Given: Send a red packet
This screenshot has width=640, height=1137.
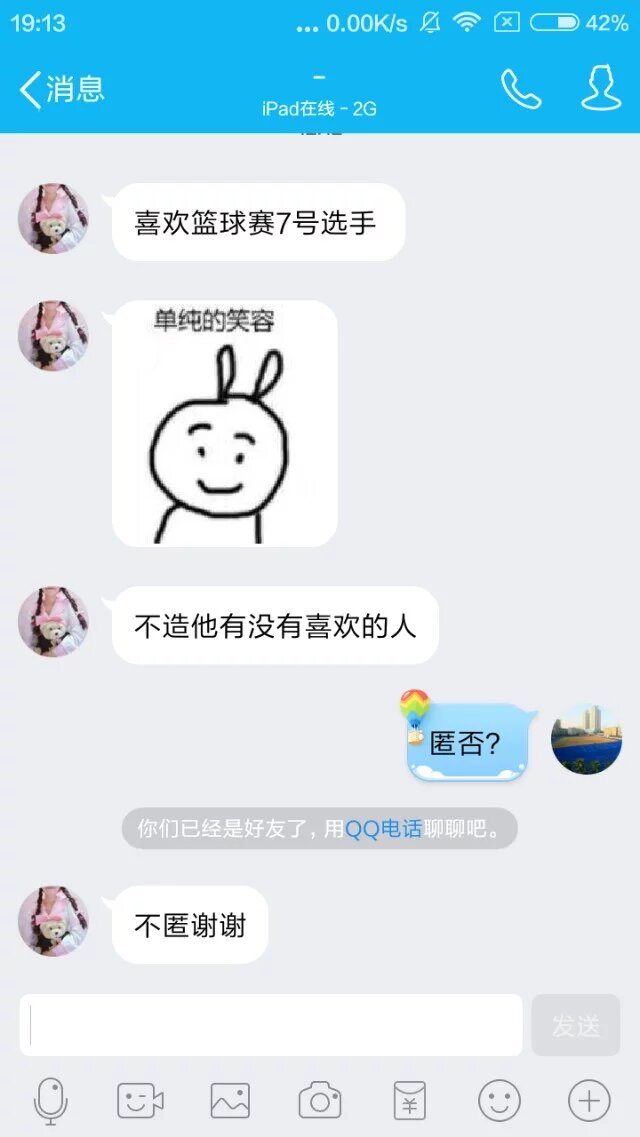Looking at the screenshot, I should [409, 1101].
